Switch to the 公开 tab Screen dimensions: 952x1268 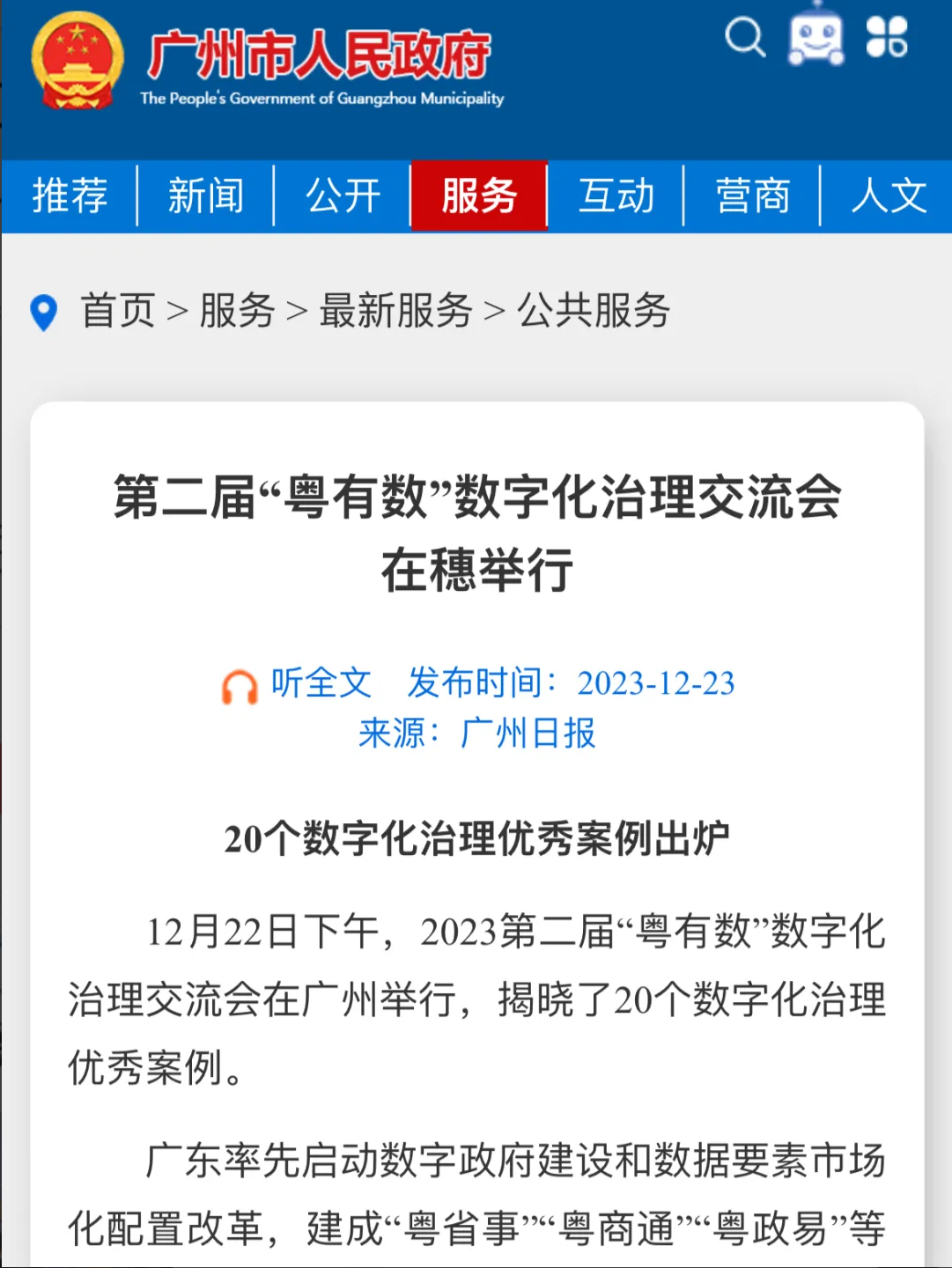click(343, 195)
